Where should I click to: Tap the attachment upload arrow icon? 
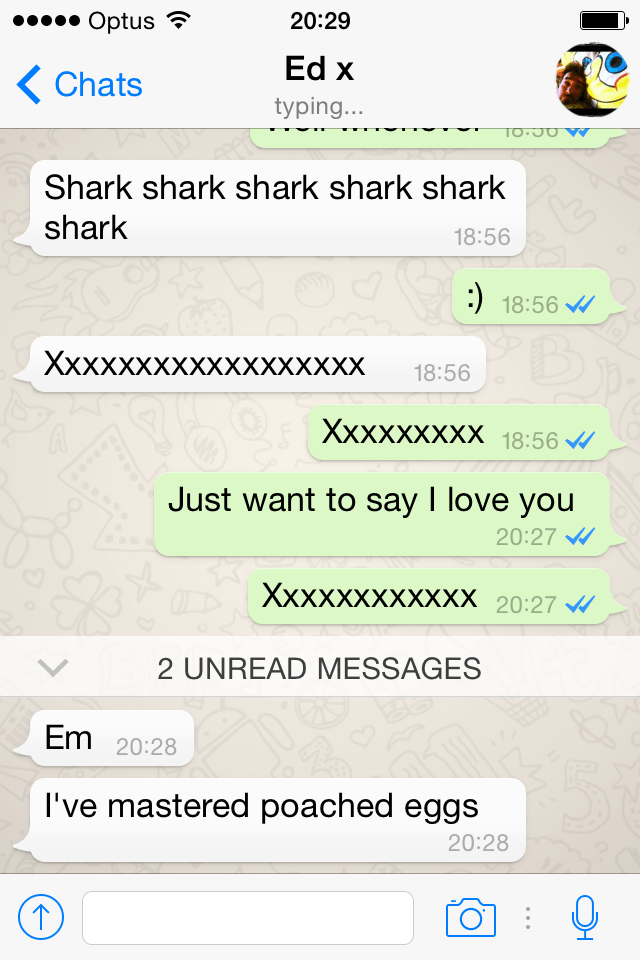pos(41,917)
